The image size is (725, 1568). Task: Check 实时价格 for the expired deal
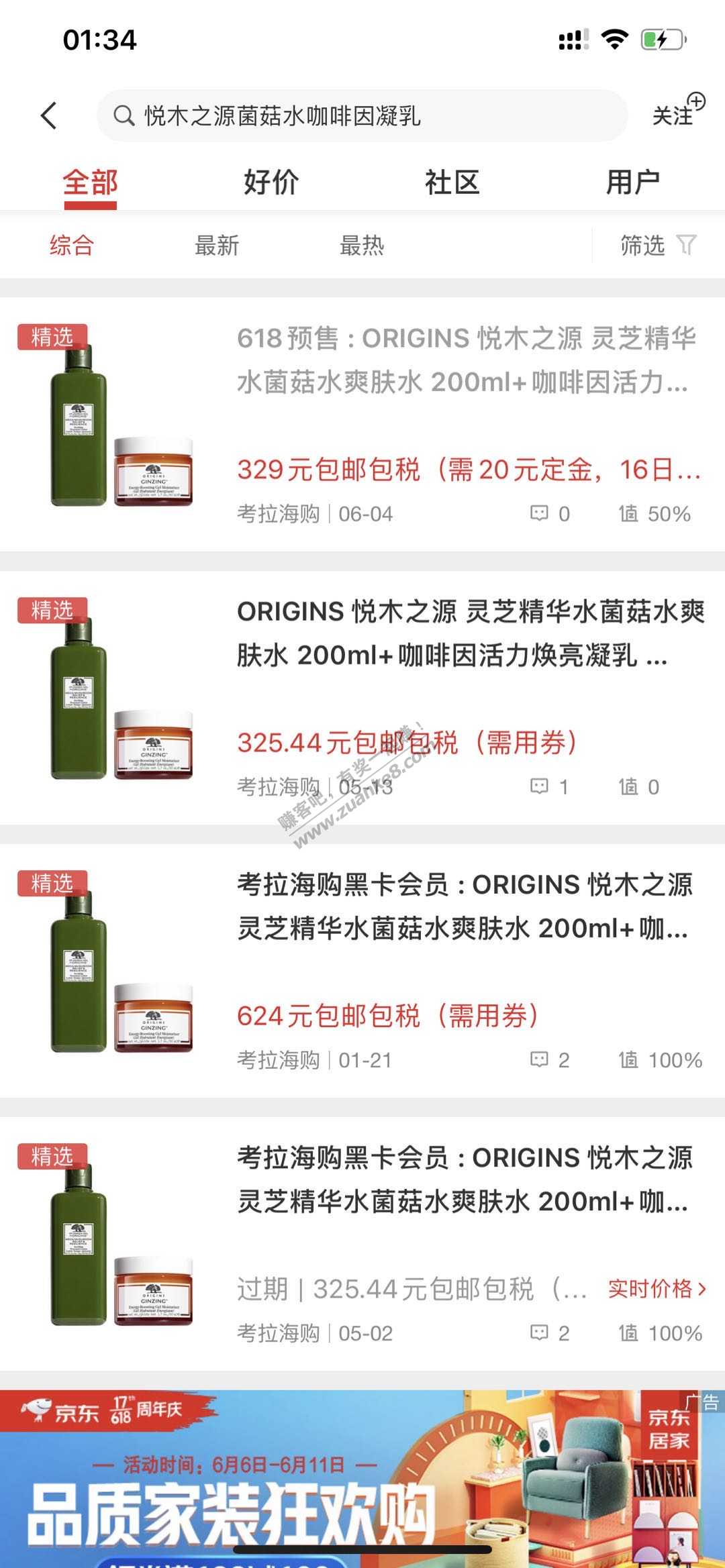pyautogui.click(x=657, y=1288)
